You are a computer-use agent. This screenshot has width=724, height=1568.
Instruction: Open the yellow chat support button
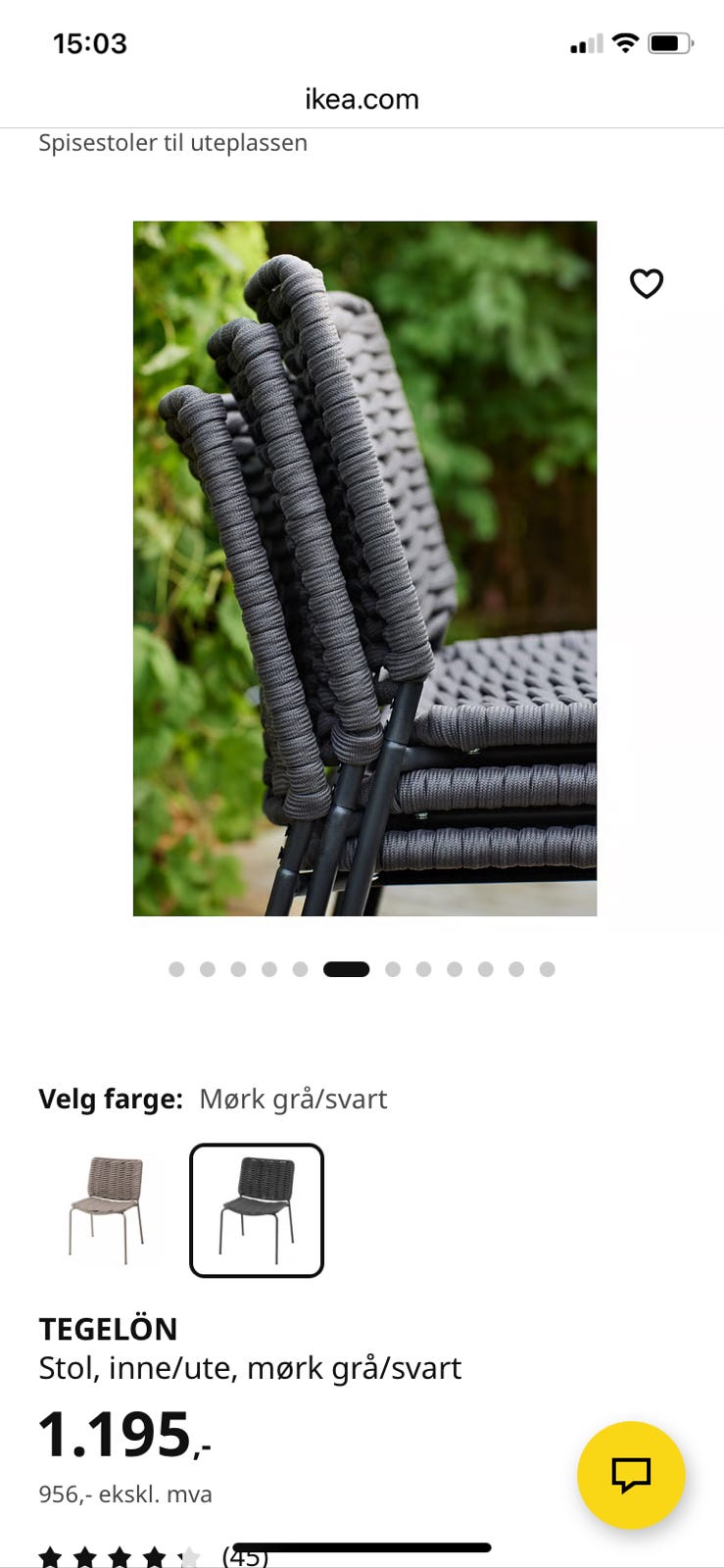click(x=631, y=1475)
